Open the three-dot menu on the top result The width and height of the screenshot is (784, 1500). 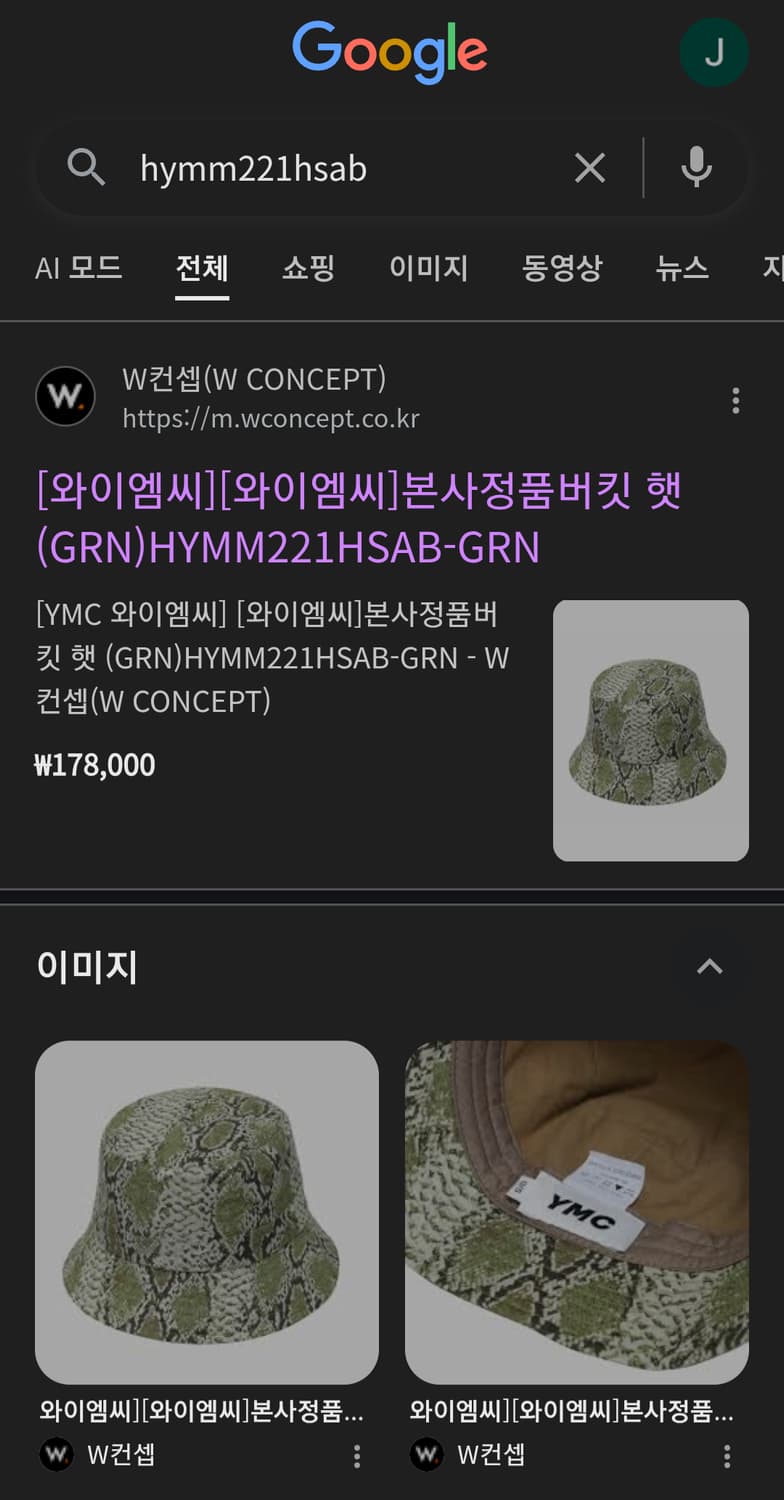(x=735, y=401)
